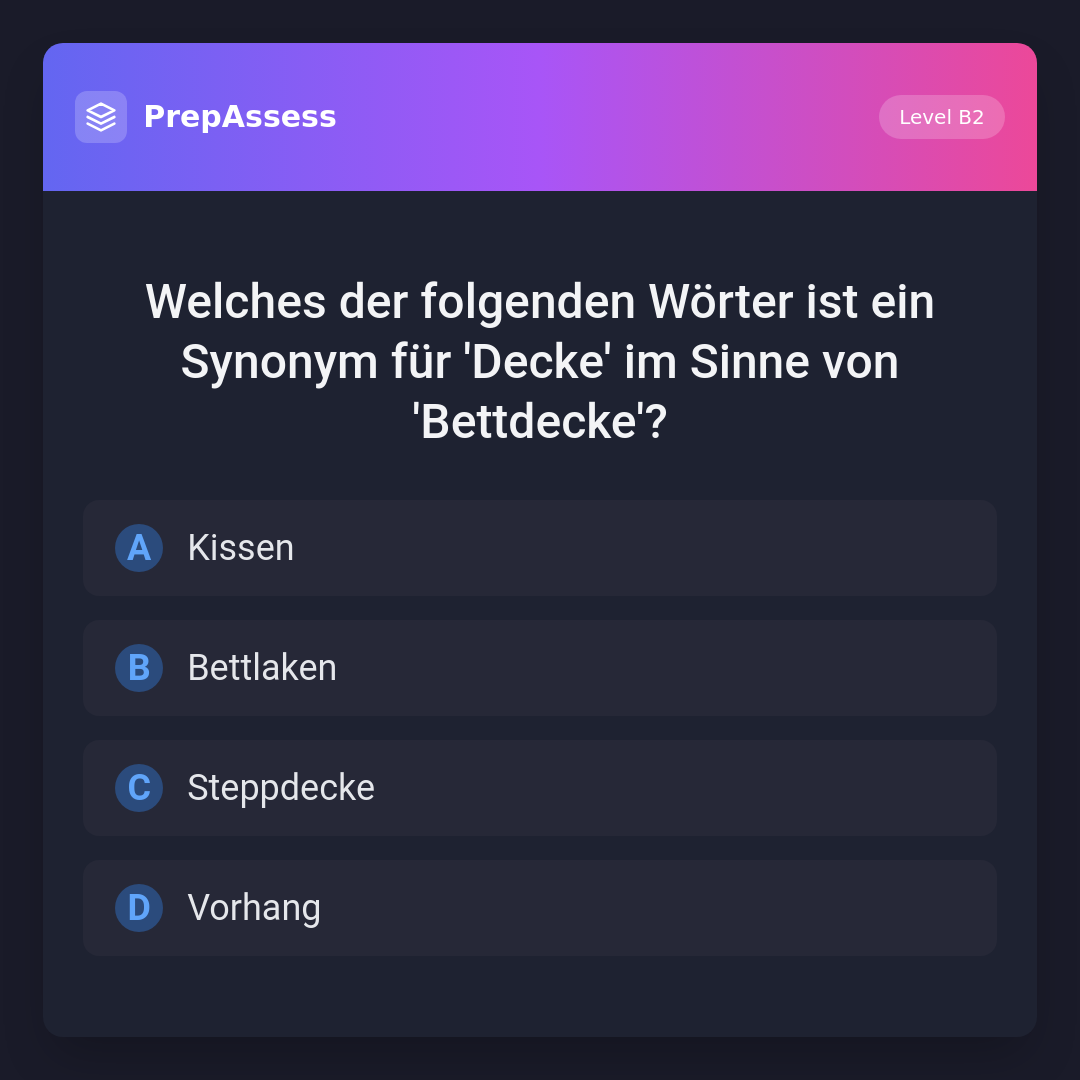The width and height of the screenshot is (1080, 1080).
Task: Mark option D, Vorhang, as answer
Action: coord(540,908)
